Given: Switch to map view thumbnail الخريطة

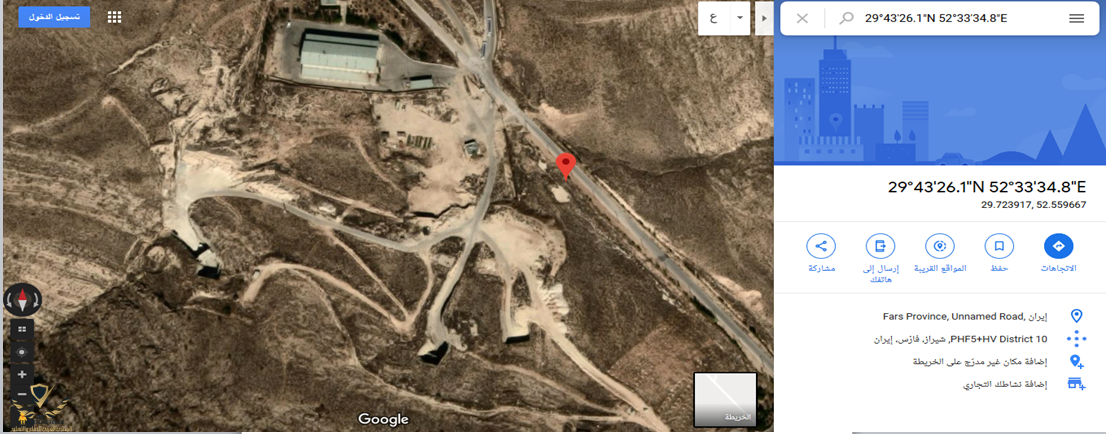Looking at the screenshot, I should [725, 399].
